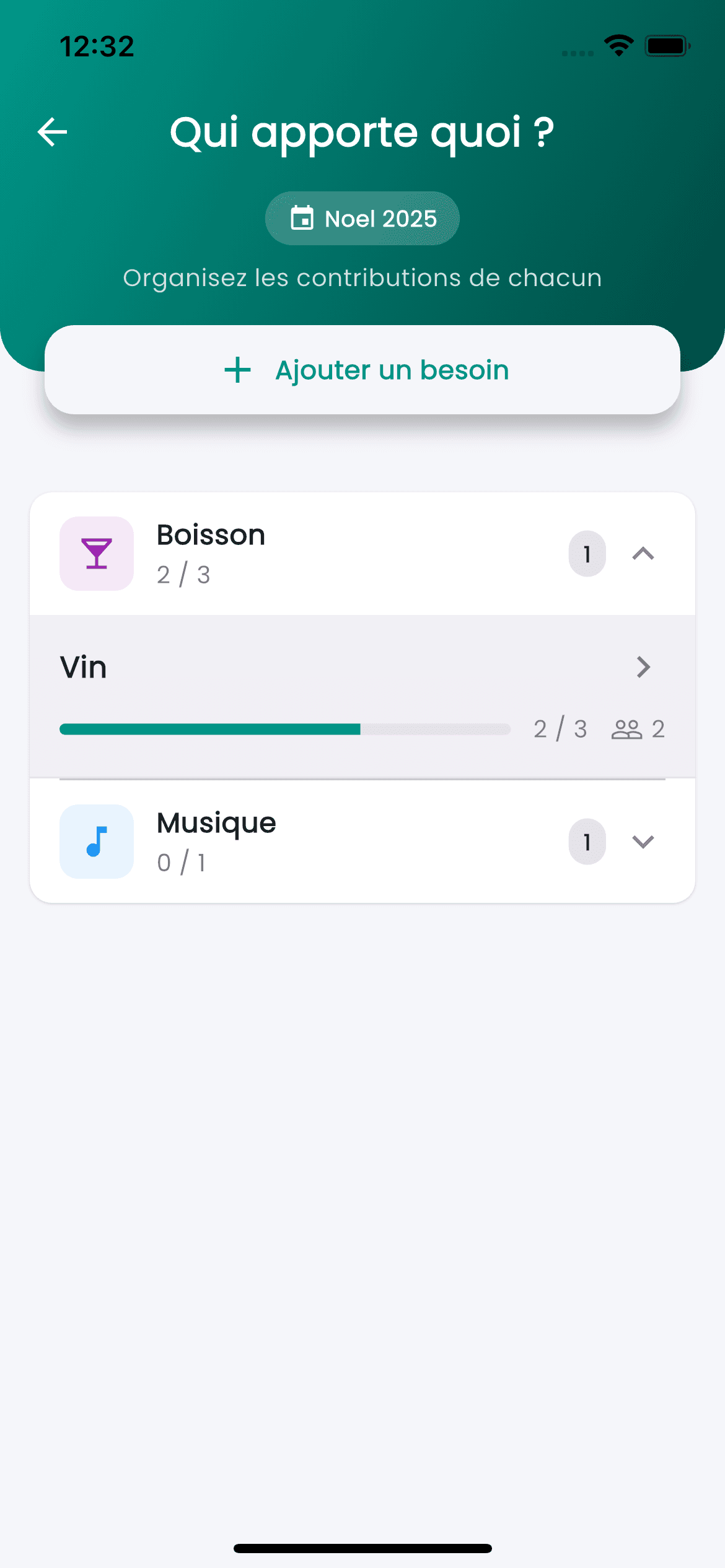Collapse the Boisson category via its chevron
The image size is (725, 1568).
(x=644, y=554)
